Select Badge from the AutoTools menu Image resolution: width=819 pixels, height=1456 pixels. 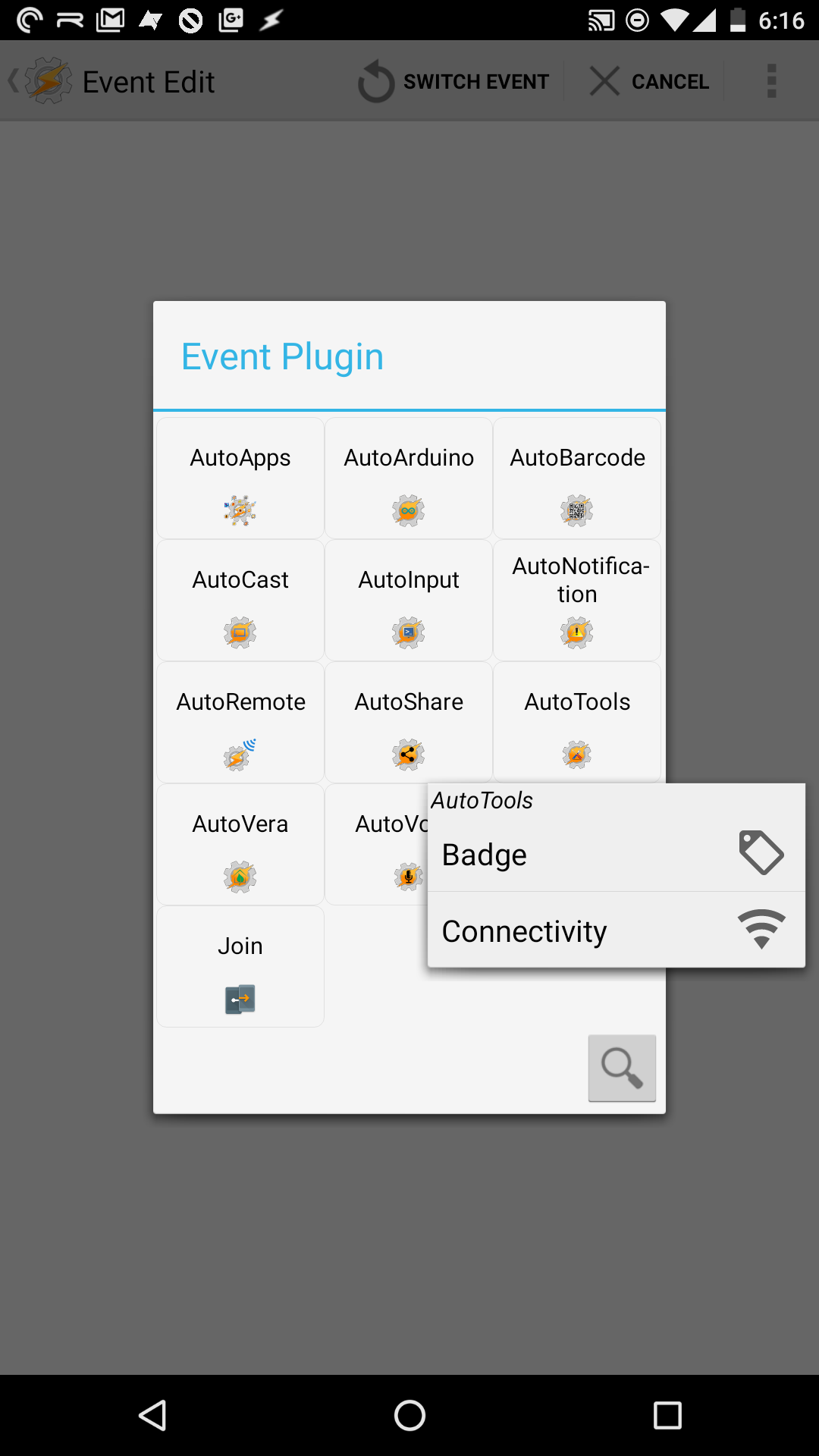616,854
